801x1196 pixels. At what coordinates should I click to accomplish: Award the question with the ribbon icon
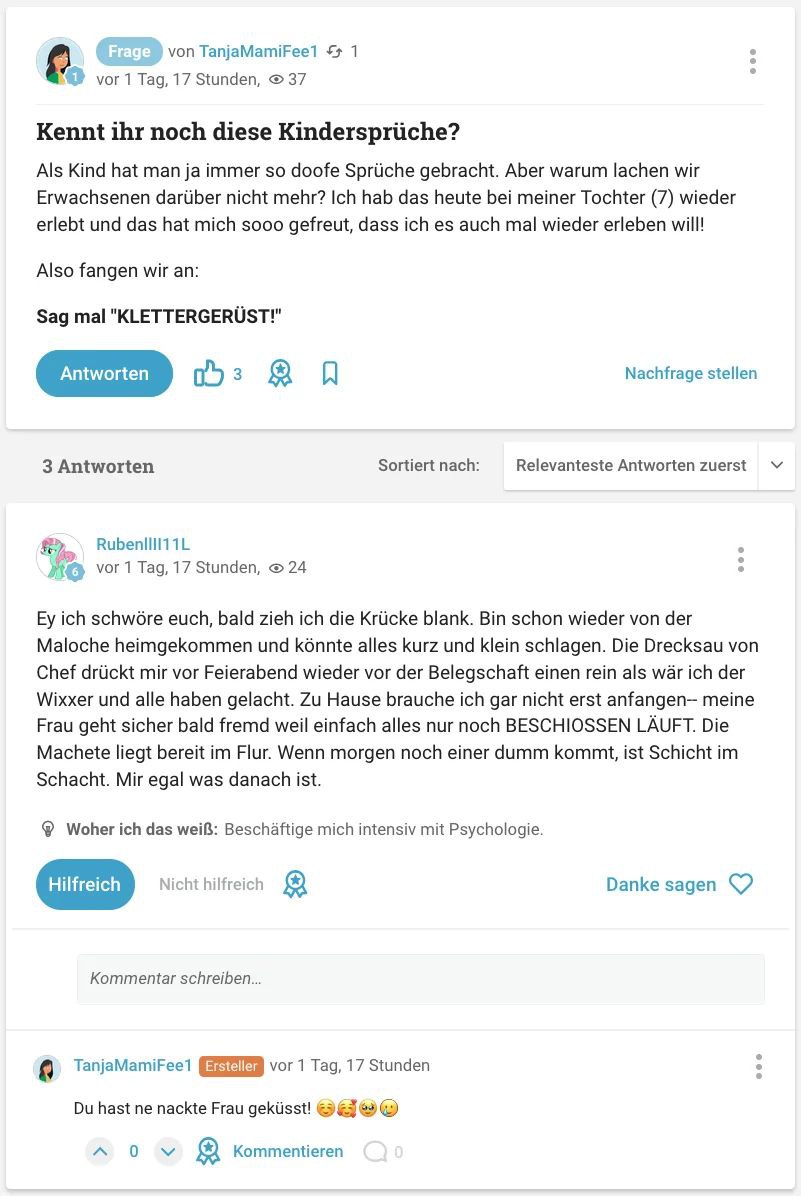click(280, 374)
